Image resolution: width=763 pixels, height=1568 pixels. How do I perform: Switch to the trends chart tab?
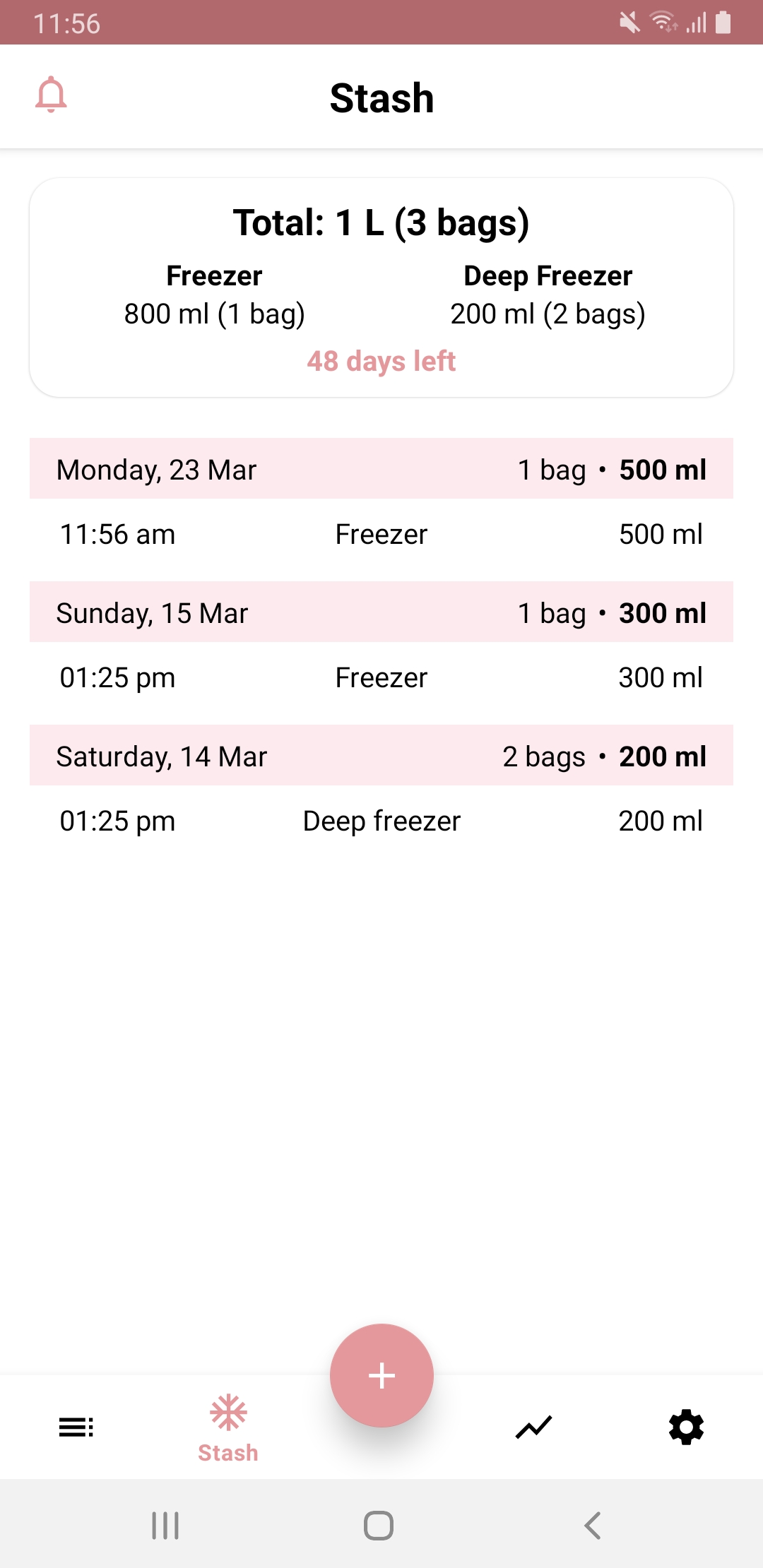click(533, 1427)
